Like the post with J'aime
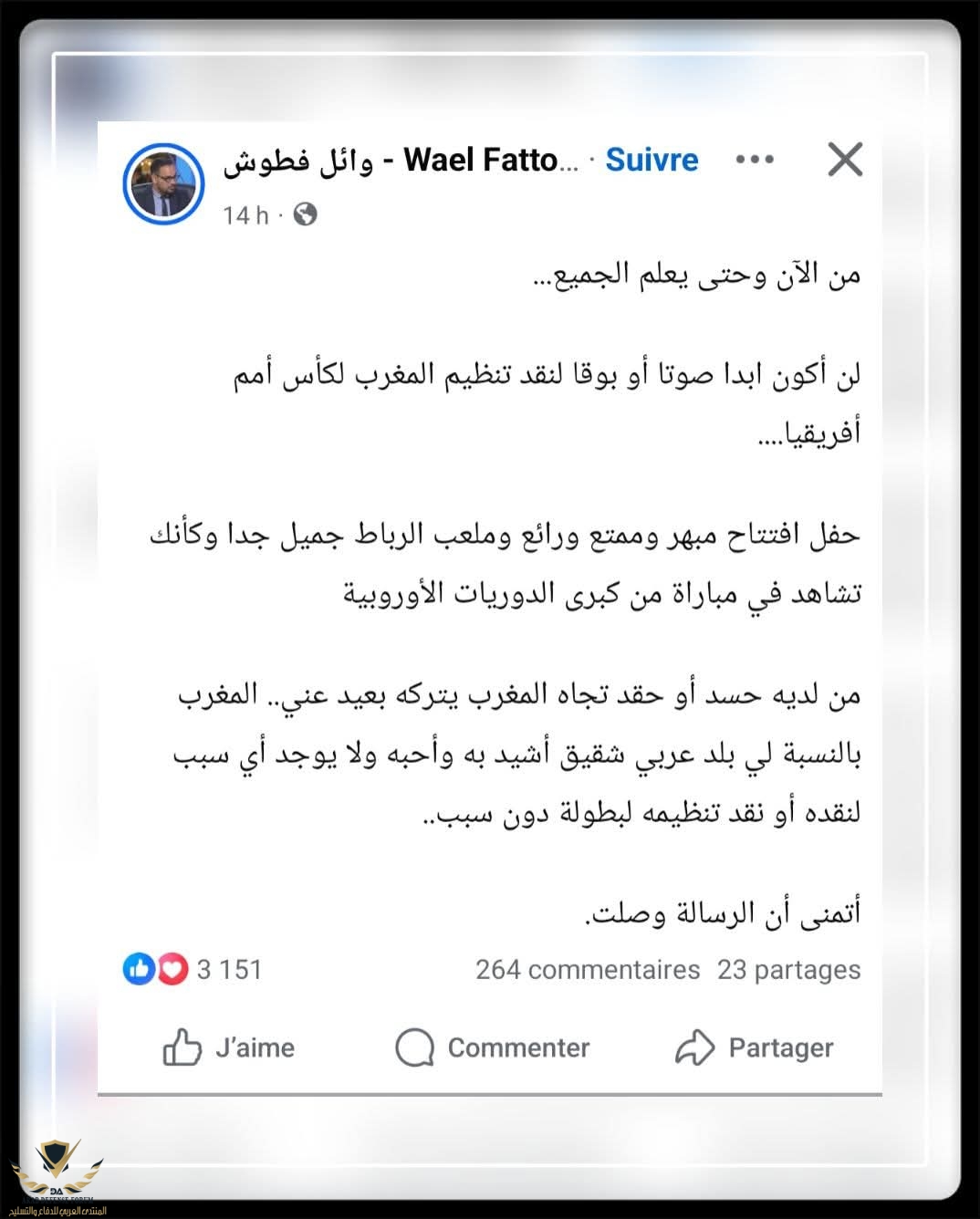The height and width of the screenshot is (1219, 980). 229,1047
